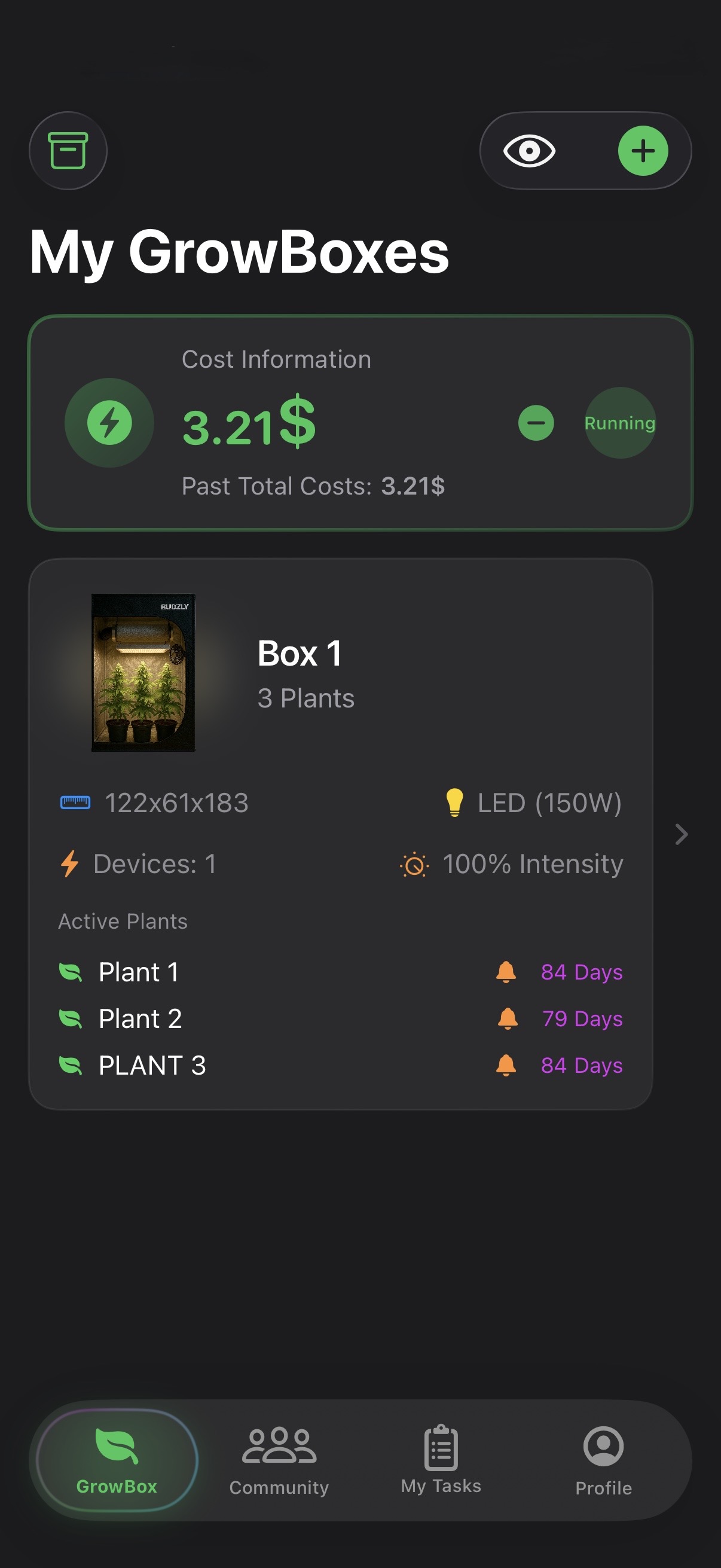721x1568 pixels.
Task: Tap the sun intensity icon
Action: pyautogui.click(x=414, y=864)
